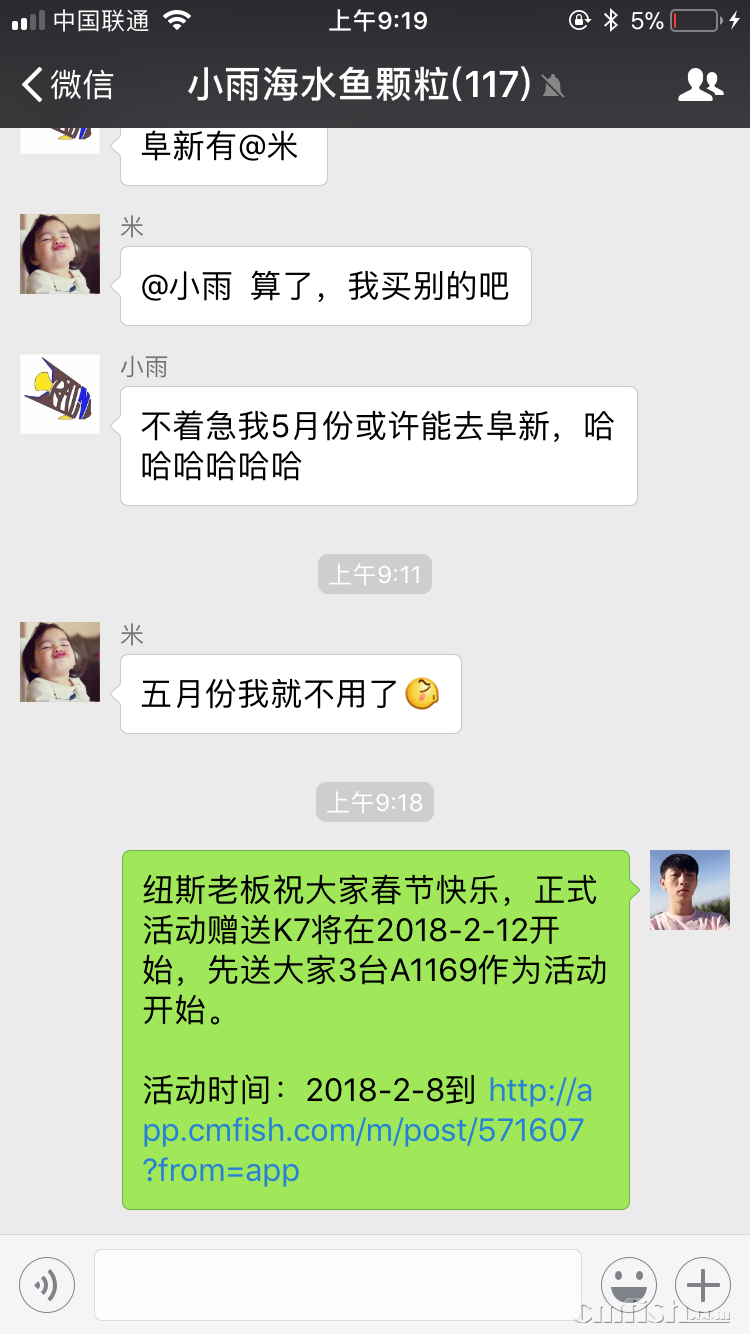The width and height of the screenshot is (750, 1334).
Task: View 小雨's profile from the 不着急 message avatar
Action: 60,394
